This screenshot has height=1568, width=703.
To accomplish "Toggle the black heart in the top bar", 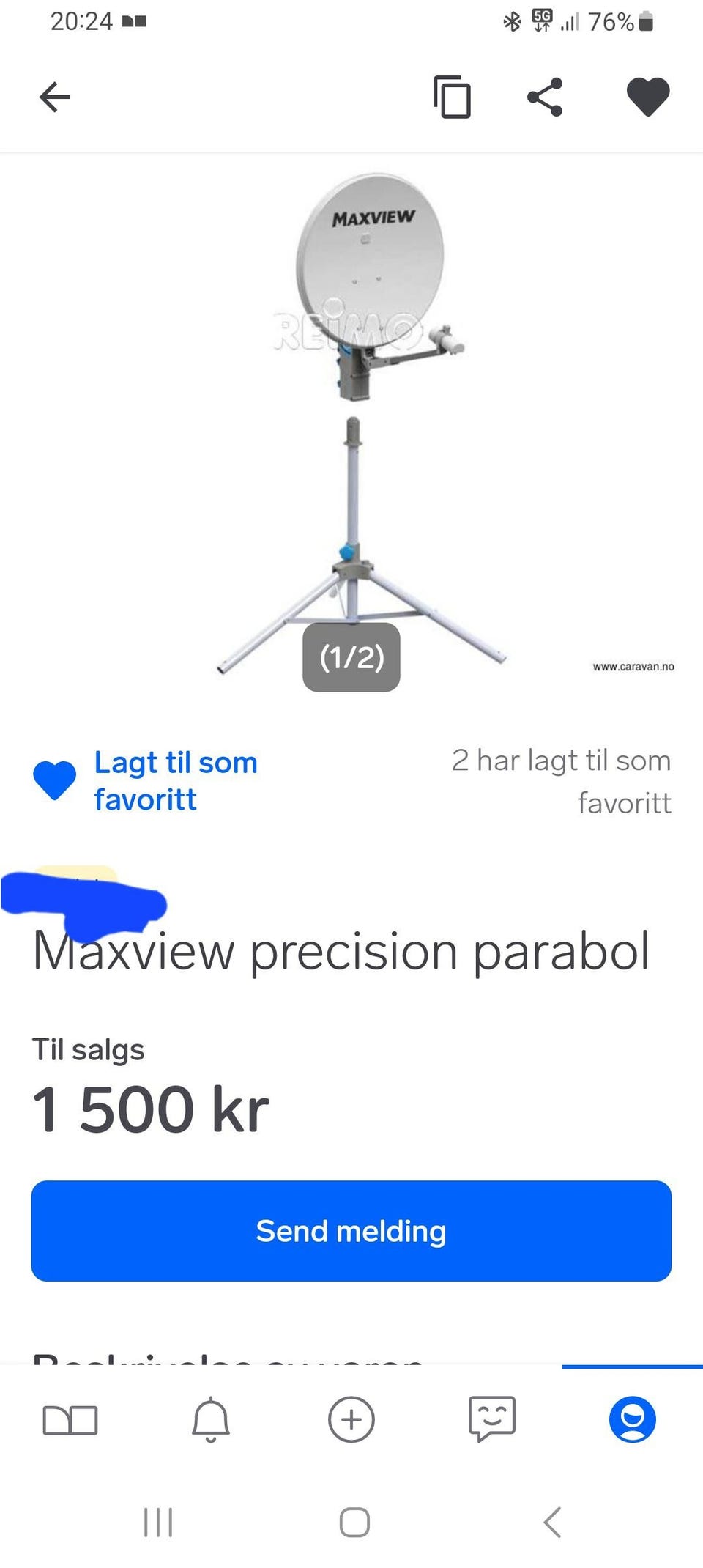I will point(648,97).
